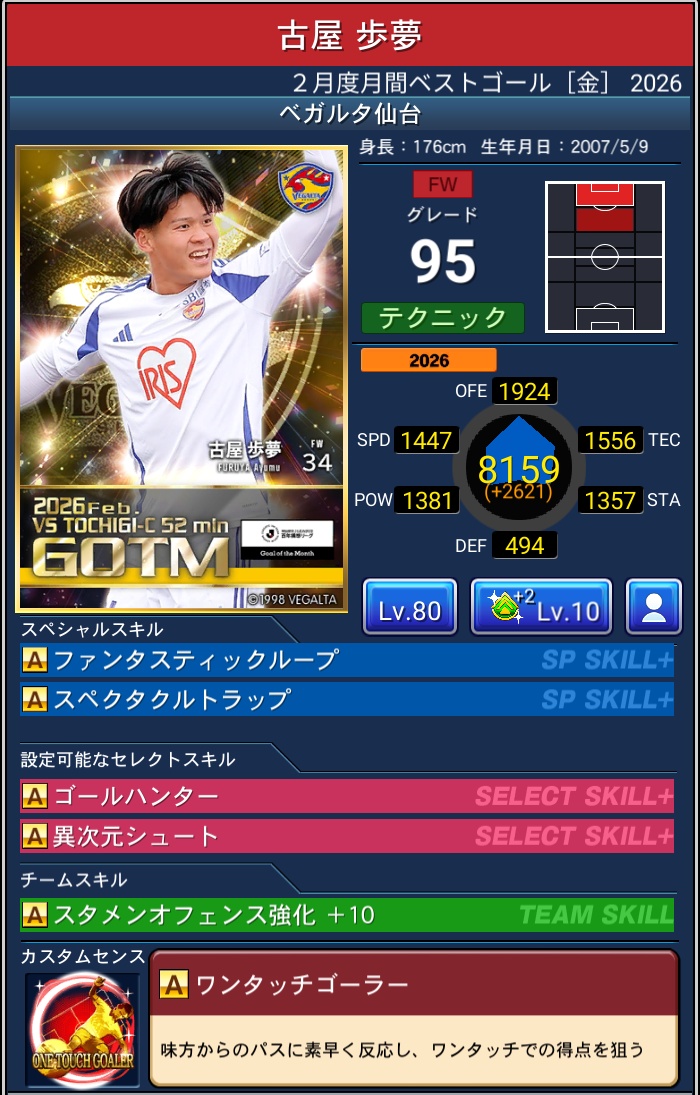
Task: Show スタメンオフェンス強化 +10 team skill
Action: [x=346, y=914]
